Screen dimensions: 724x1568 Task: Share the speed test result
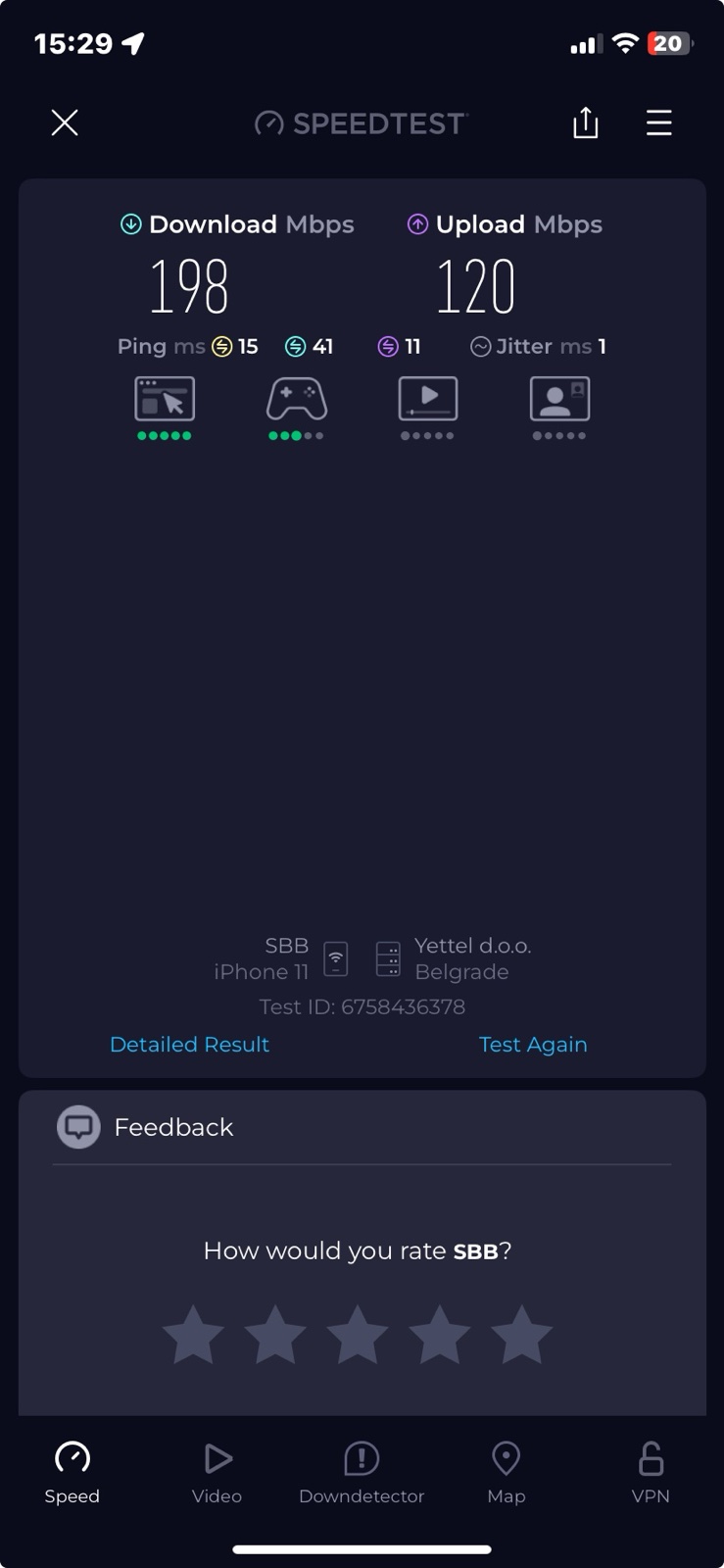[x=585, y=123]
